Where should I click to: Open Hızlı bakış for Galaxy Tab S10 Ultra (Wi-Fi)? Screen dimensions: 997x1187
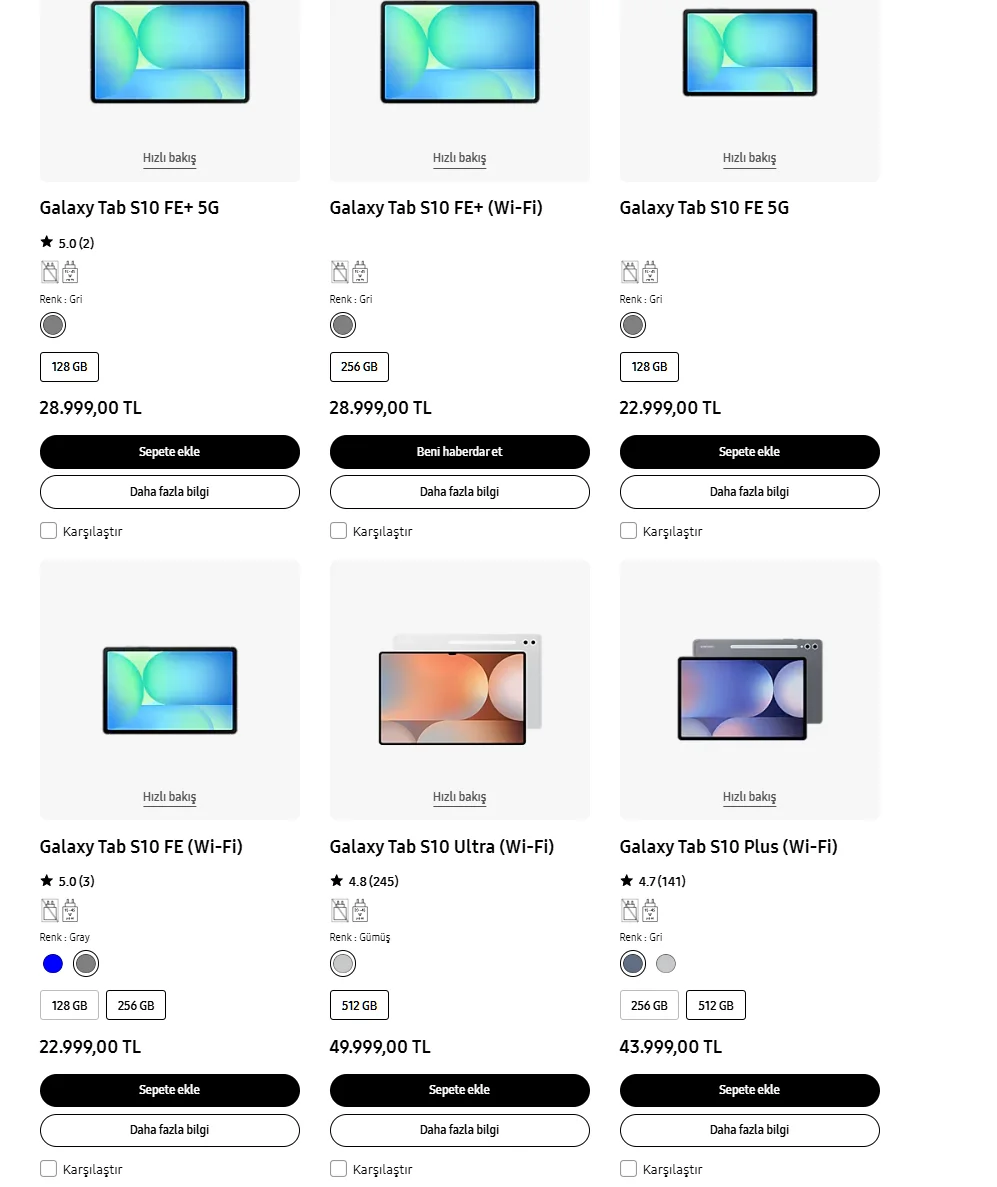pyautogui.click(x=459, y=797)
